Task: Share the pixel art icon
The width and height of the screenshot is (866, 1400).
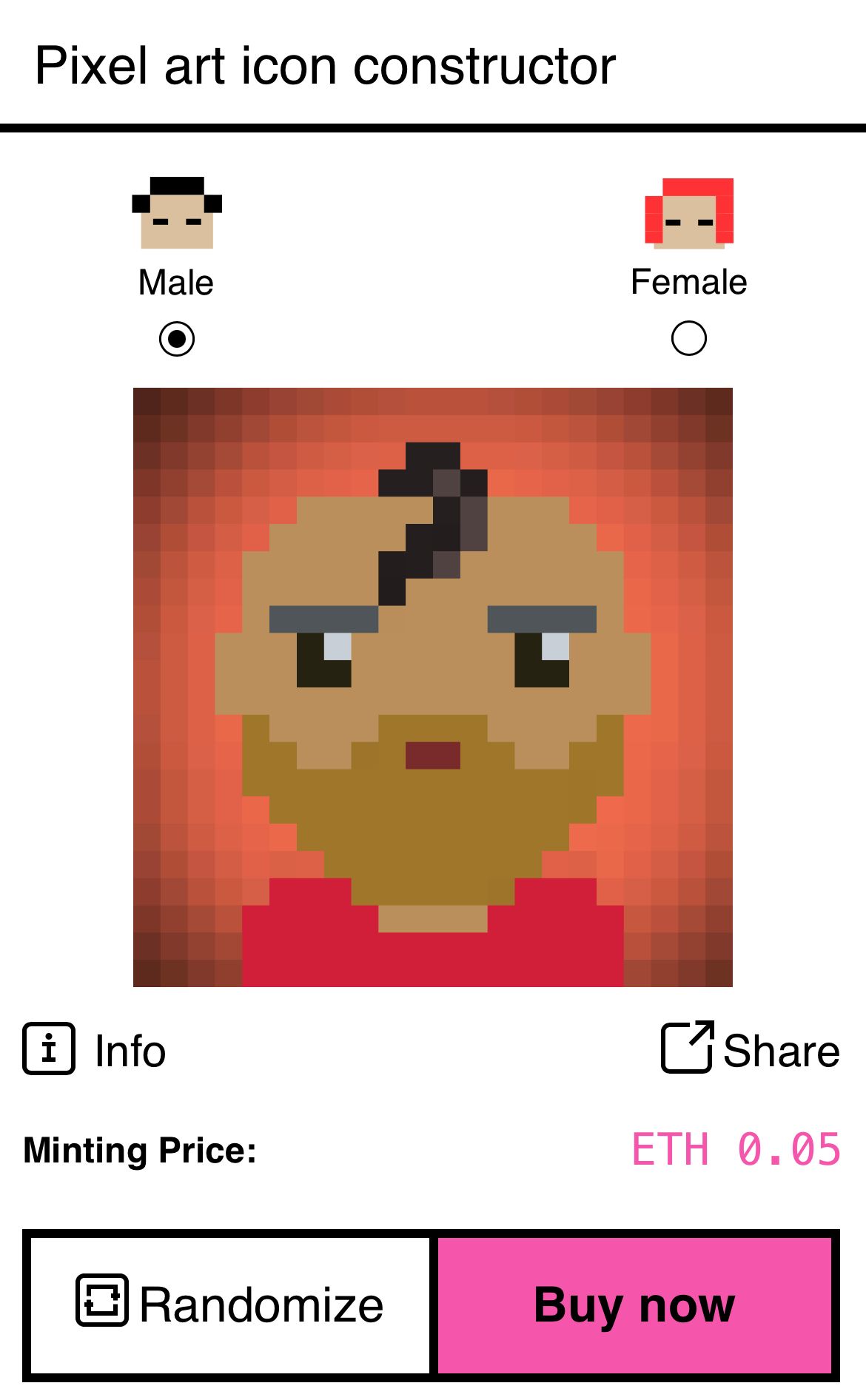Action: 750,1049
